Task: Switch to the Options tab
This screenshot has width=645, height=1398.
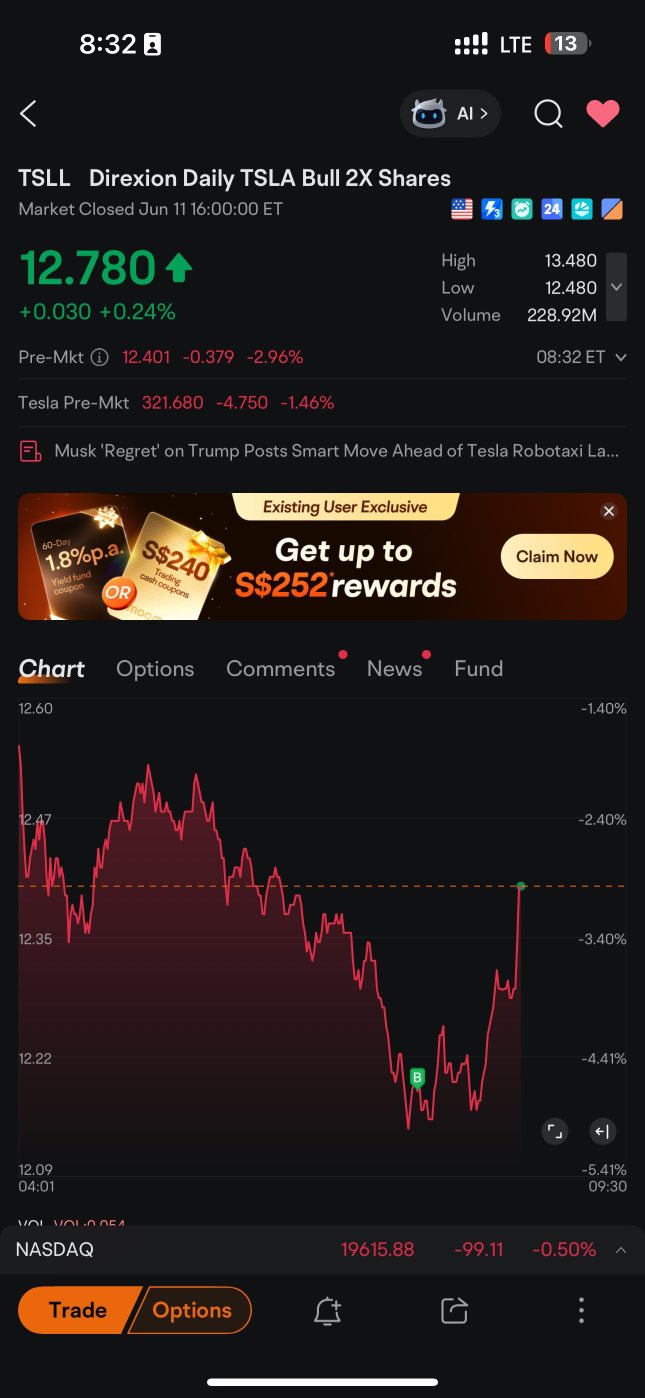Action: click(x=155, y=669)
